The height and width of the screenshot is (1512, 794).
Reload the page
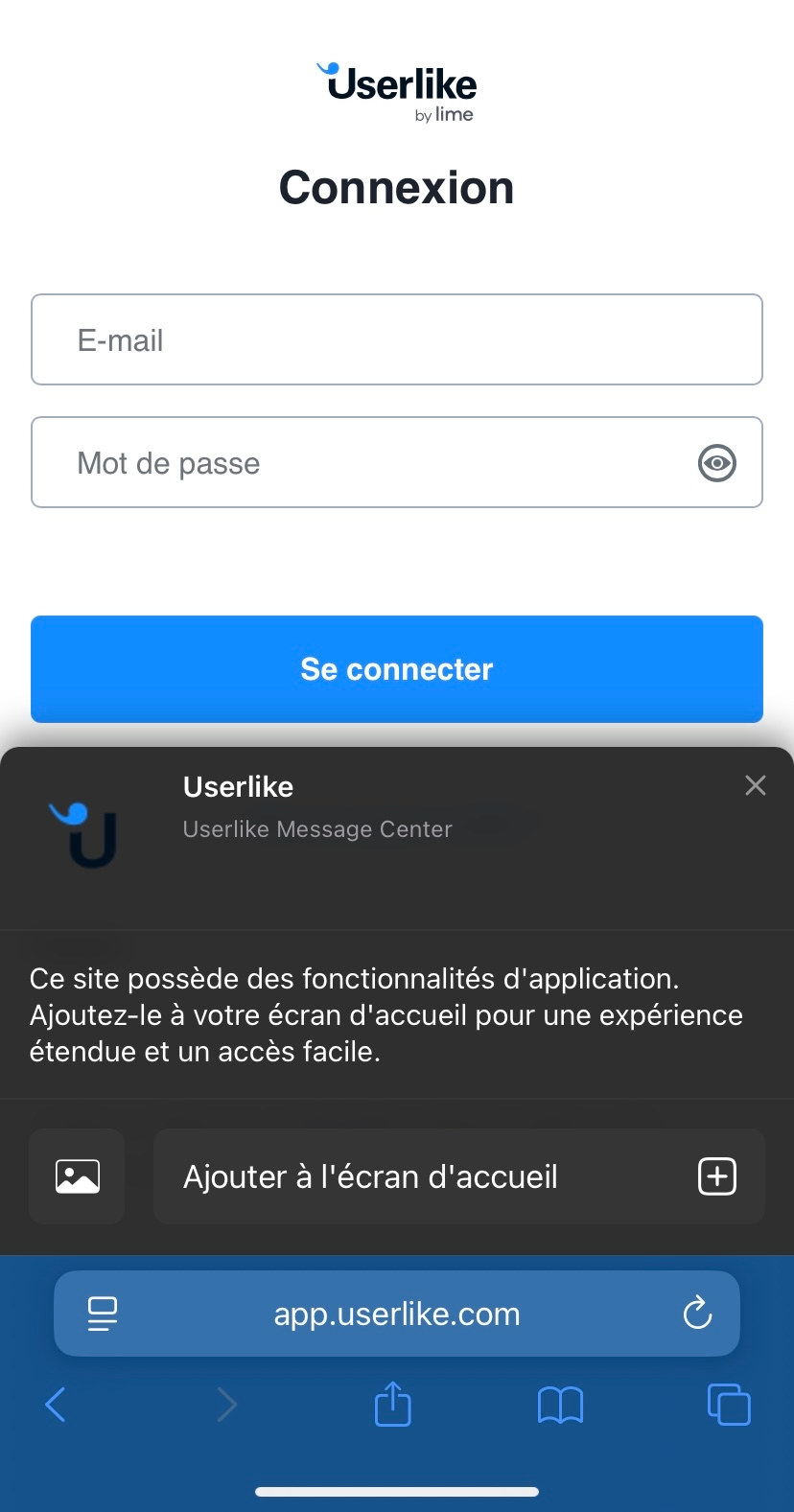tap(697, 1313)
